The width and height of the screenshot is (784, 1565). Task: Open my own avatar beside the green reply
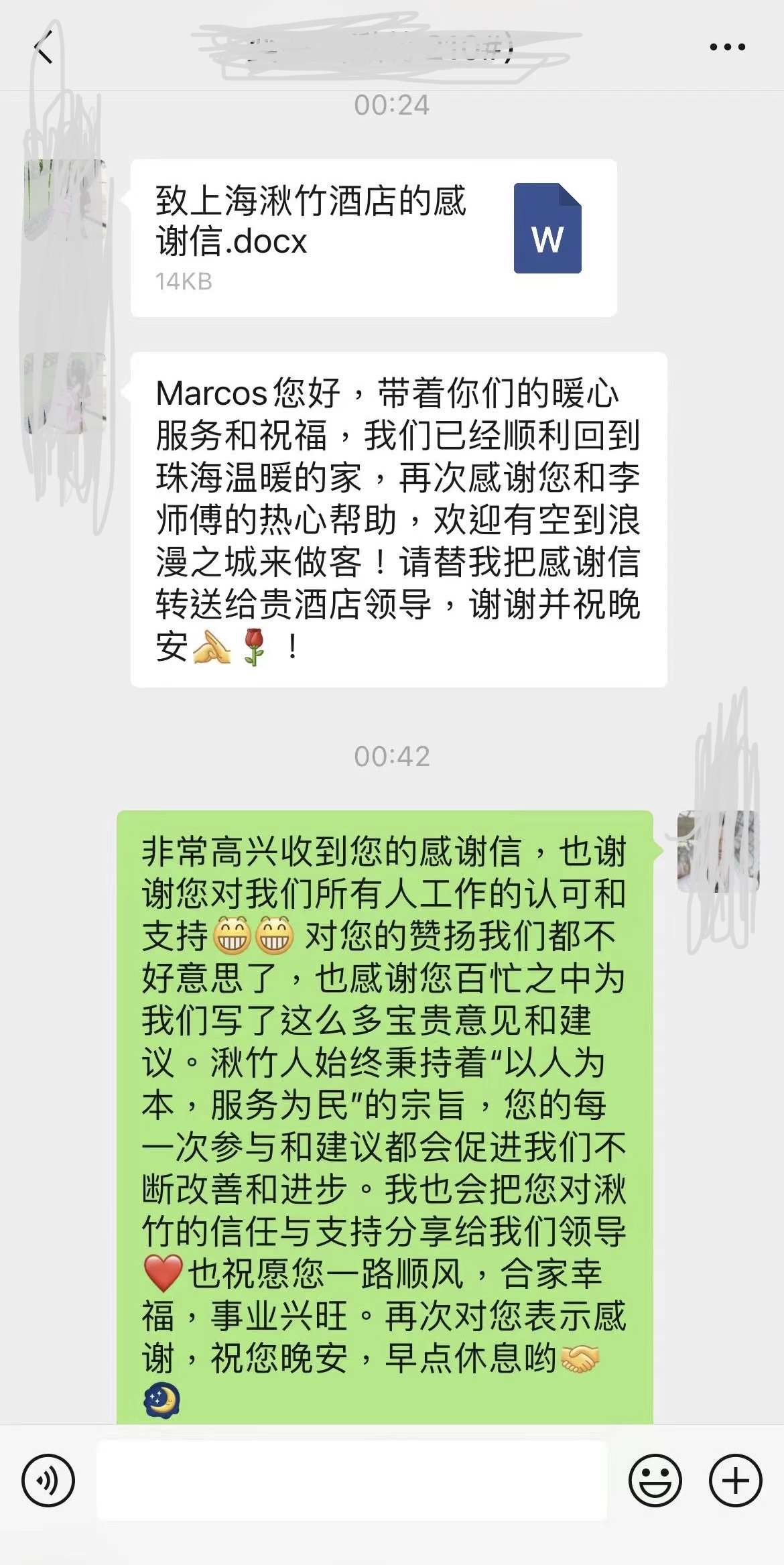pyautogui.click(x=718, y=851)
